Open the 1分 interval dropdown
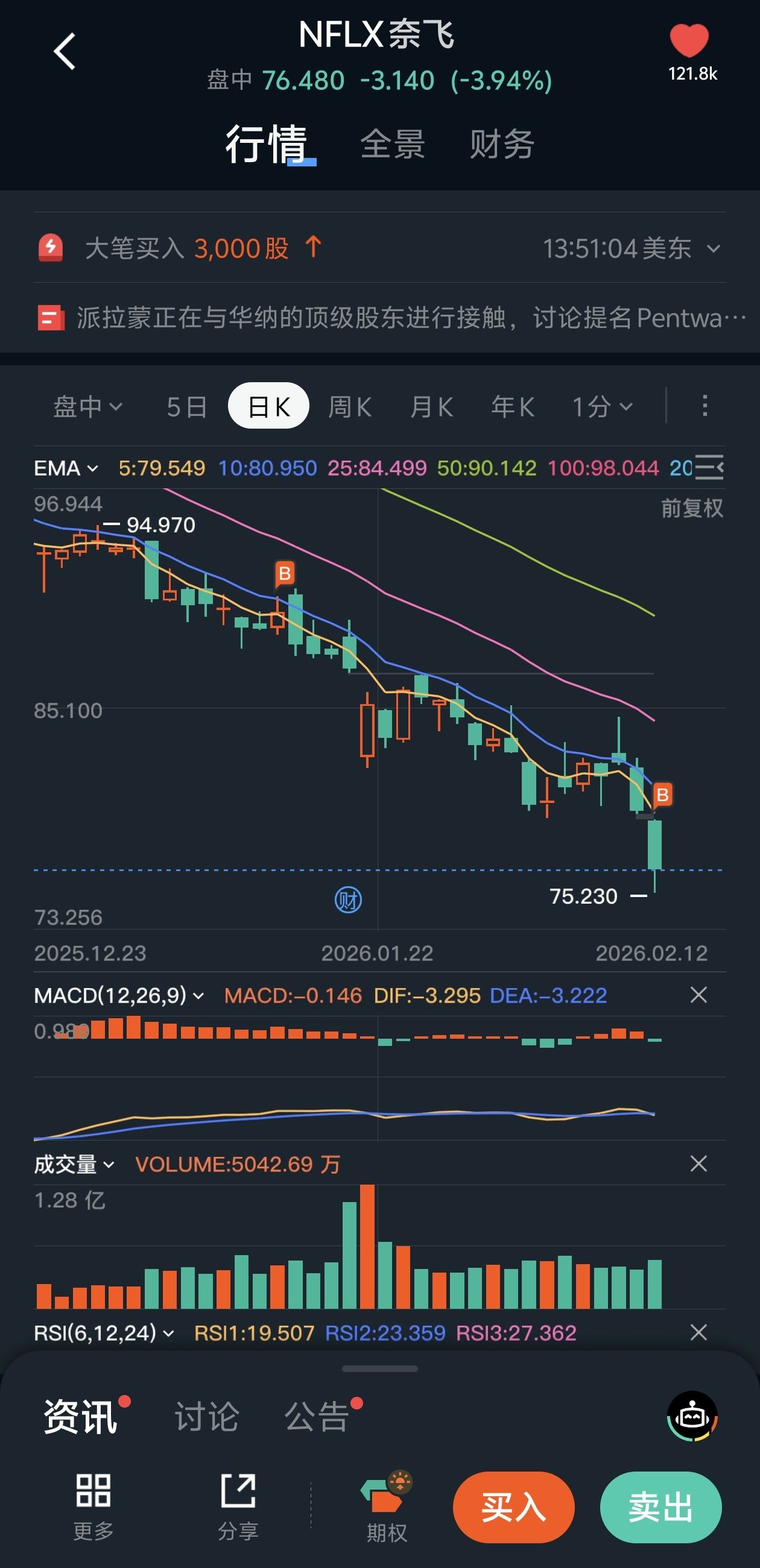Image resolution: width=760 pixels, height=1568 pixels. tap(602, 406)
